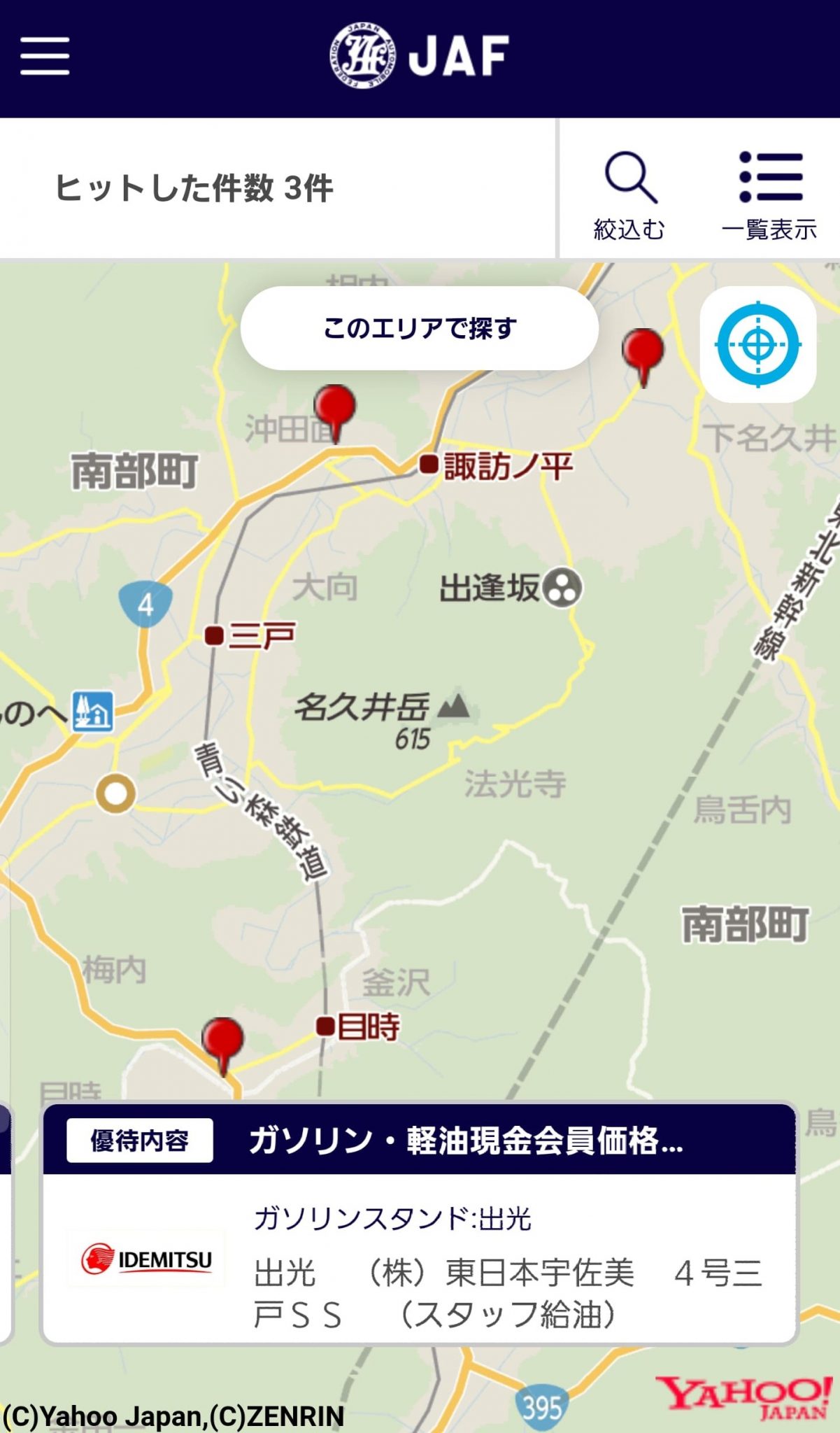Tap the JAF logo in the header
This screenshot has width=840, height=1433.
[x=420, y=56]
